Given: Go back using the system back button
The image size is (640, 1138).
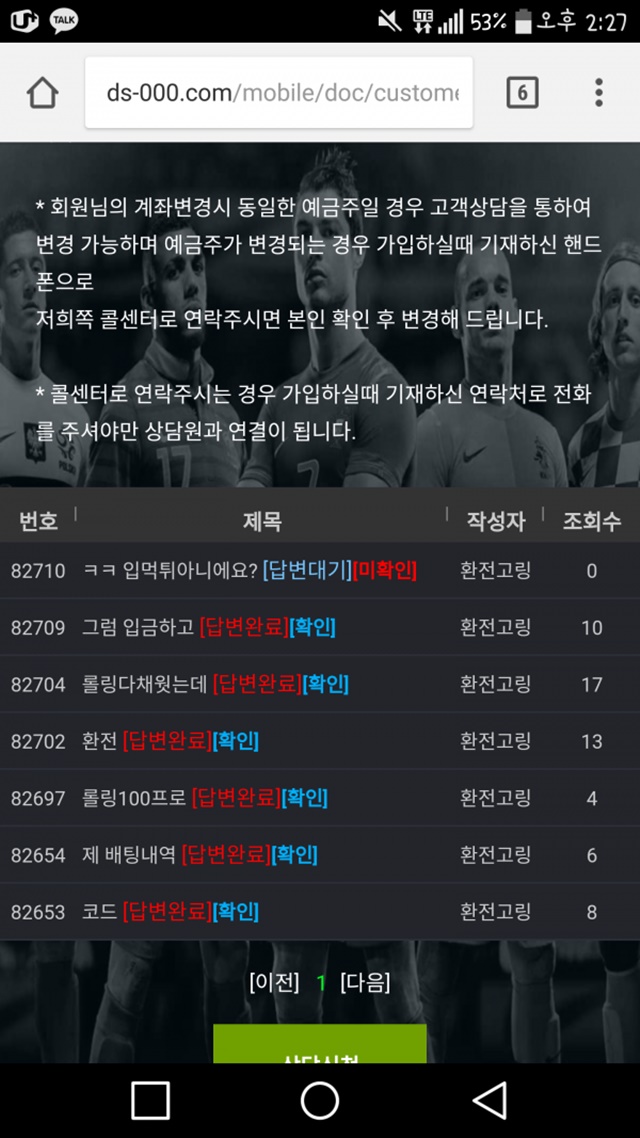Looking at the screenshot, I should (490, 1100).
